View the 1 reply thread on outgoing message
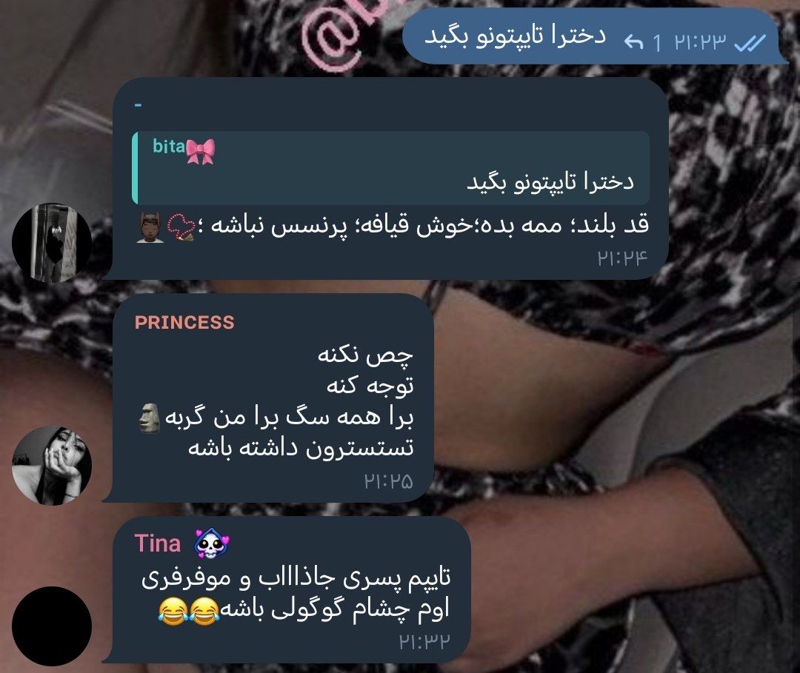The image size is (800, 673). tap(643, 42)
